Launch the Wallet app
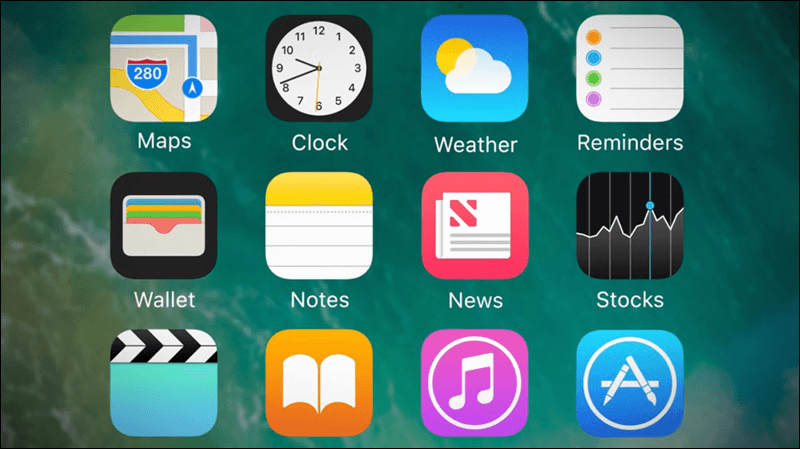The height and width of the screenshot is (449, 800). tap(164, 225)
